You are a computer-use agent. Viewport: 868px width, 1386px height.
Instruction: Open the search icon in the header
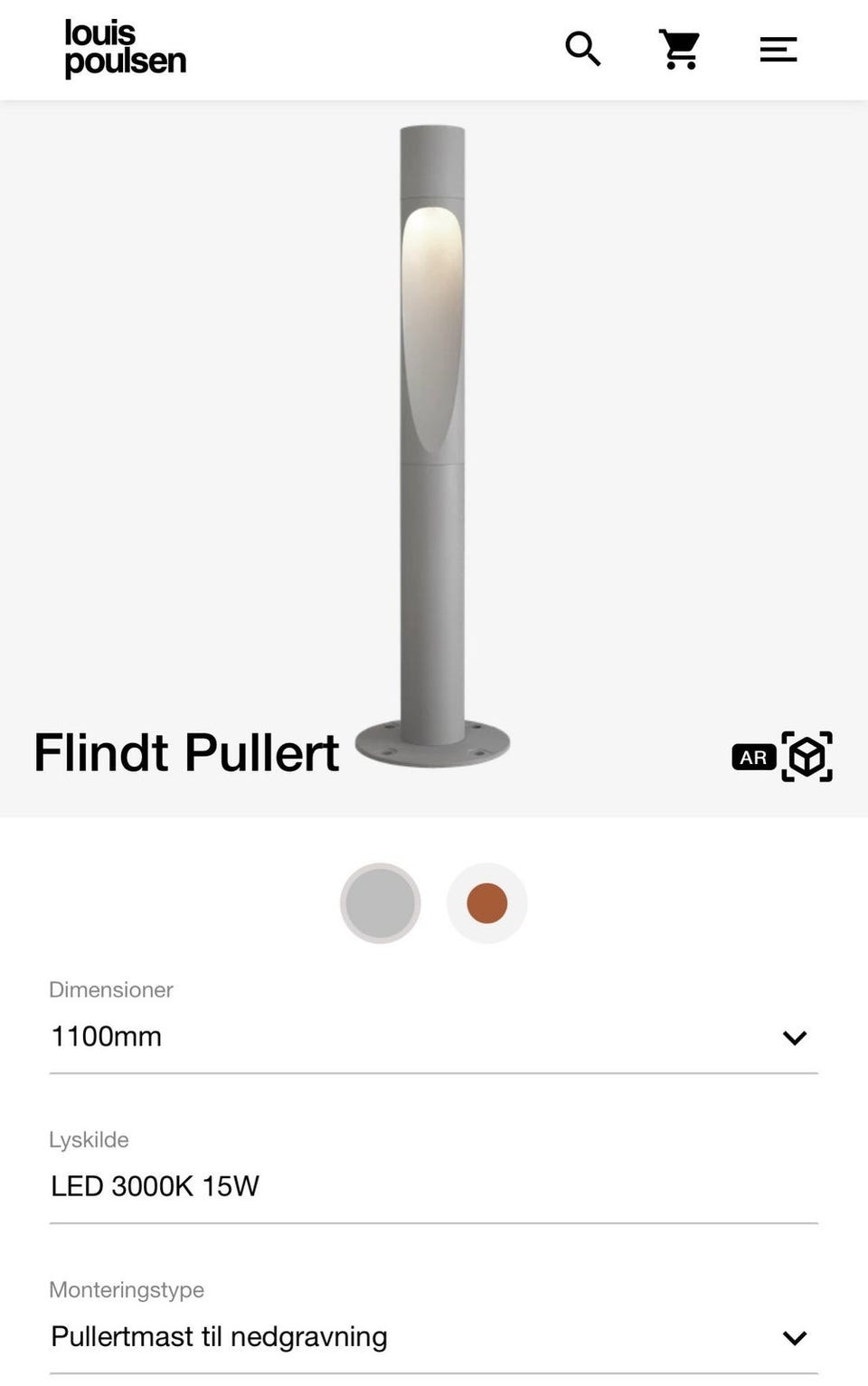click(582, 49)
